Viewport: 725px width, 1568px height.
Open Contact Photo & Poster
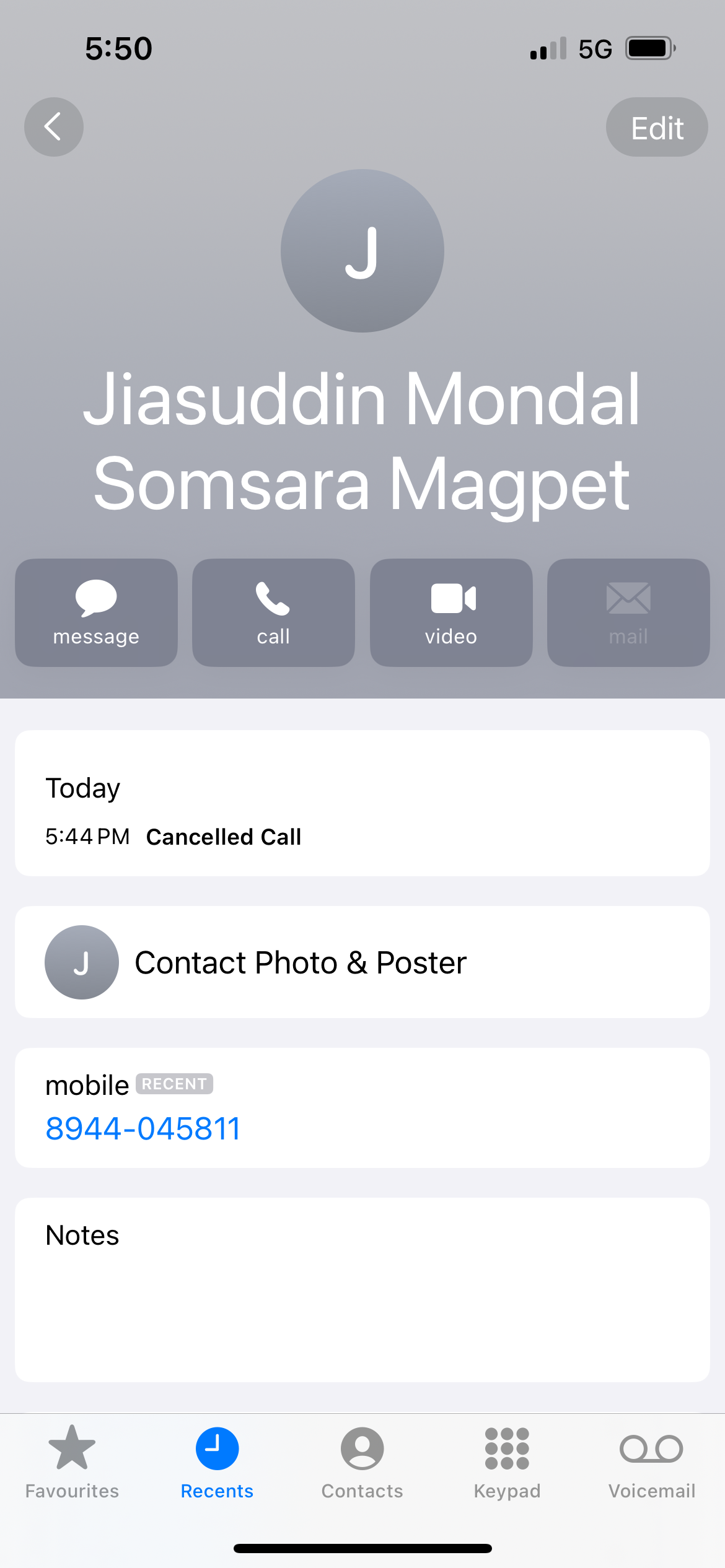point(362,962)
